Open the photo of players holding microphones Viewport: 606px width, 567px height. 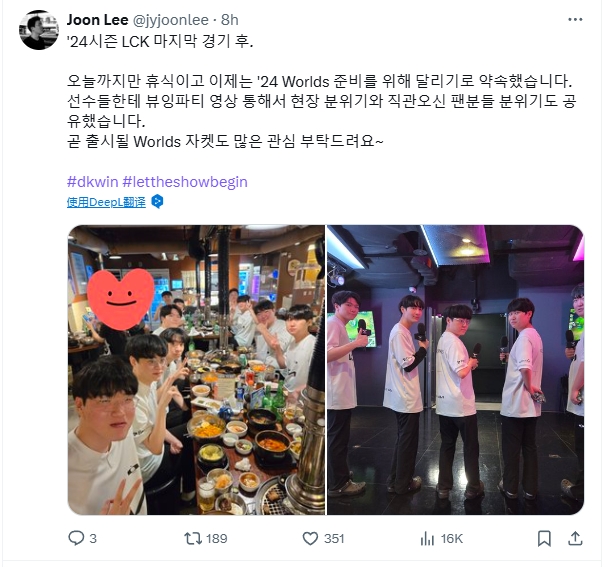tap(455, 370)
